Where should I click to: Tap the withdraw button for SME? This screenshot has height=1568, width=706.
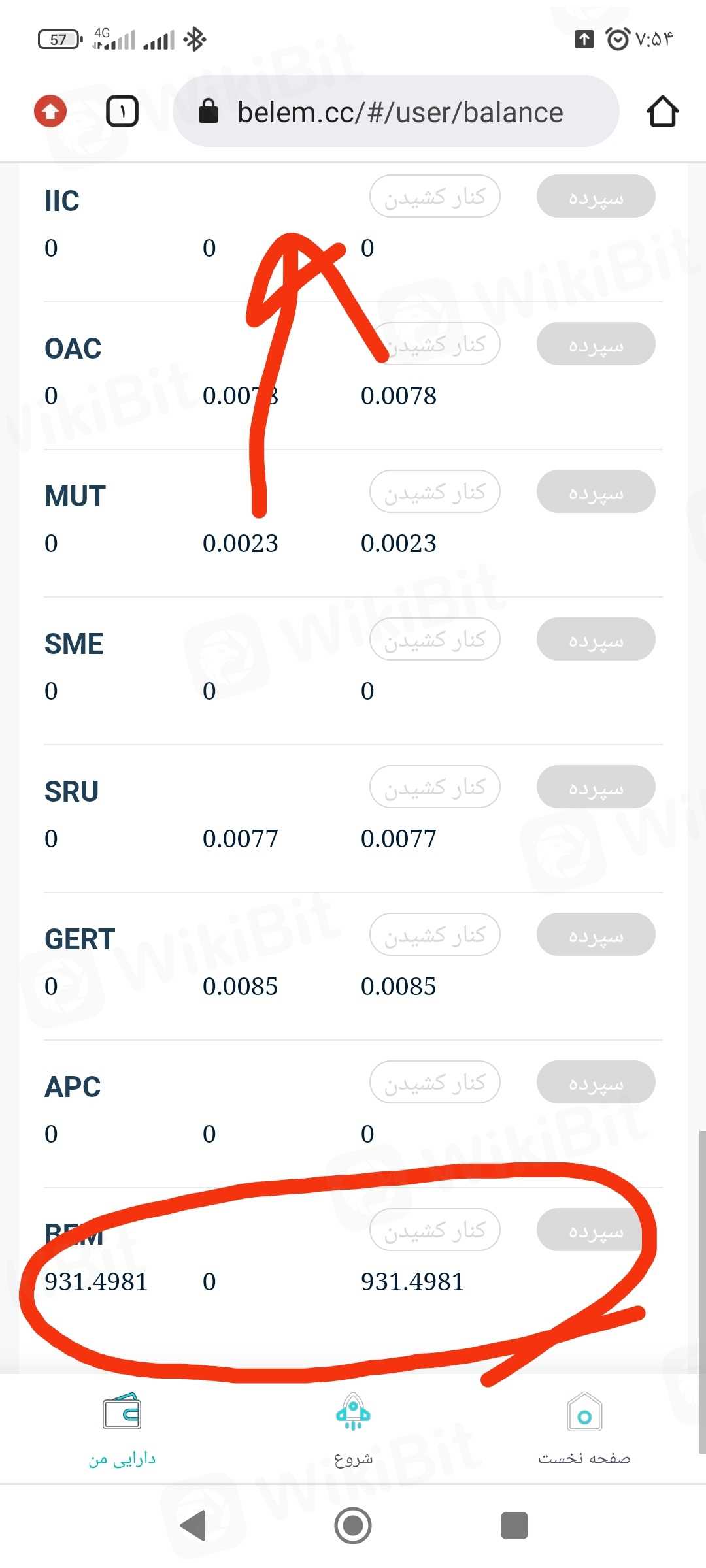pyautogui.click(x=435, y=639)
